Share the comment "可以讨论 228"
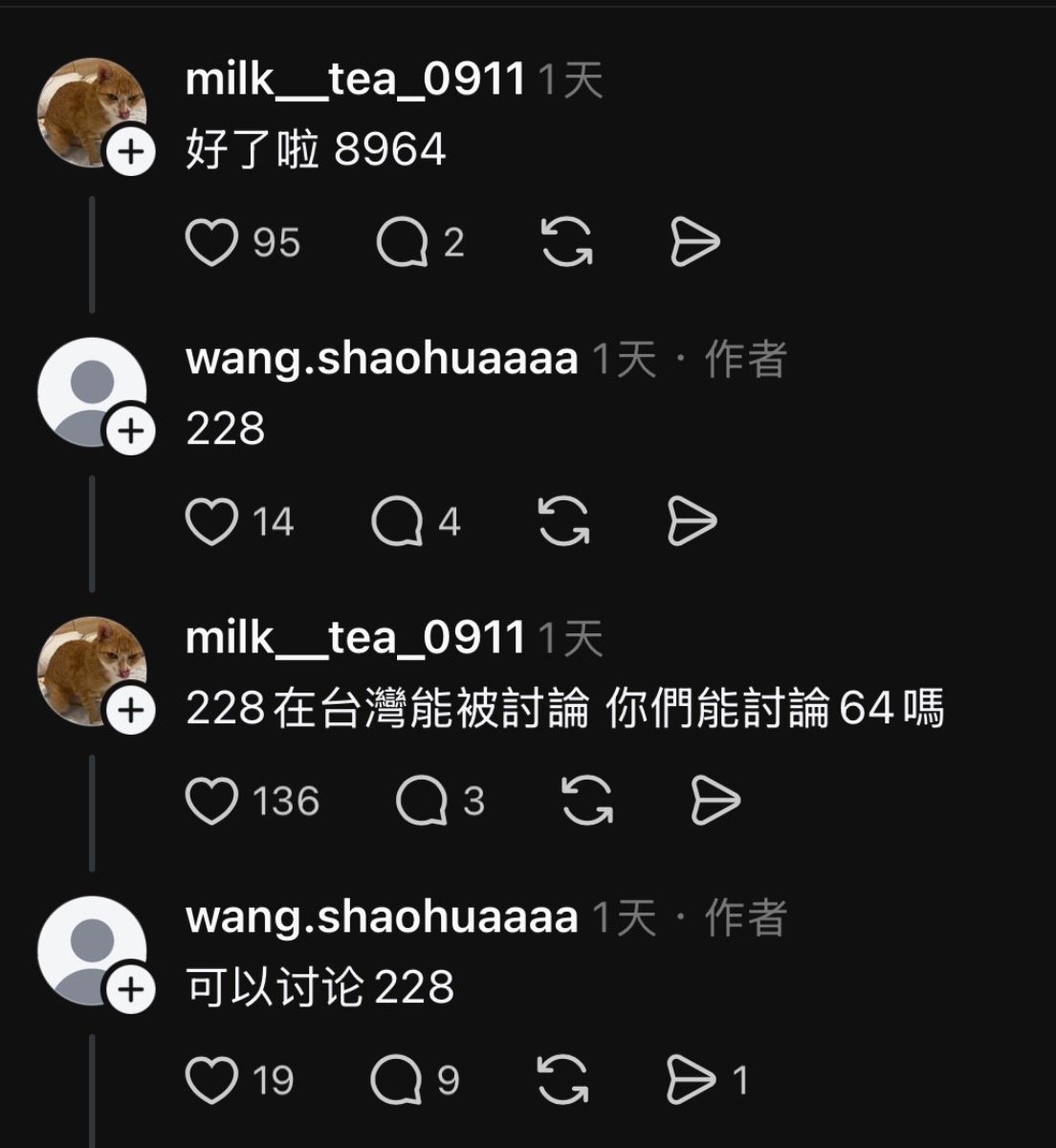The width and height of the screenshot is (1056, 1148). (691, 1080)
